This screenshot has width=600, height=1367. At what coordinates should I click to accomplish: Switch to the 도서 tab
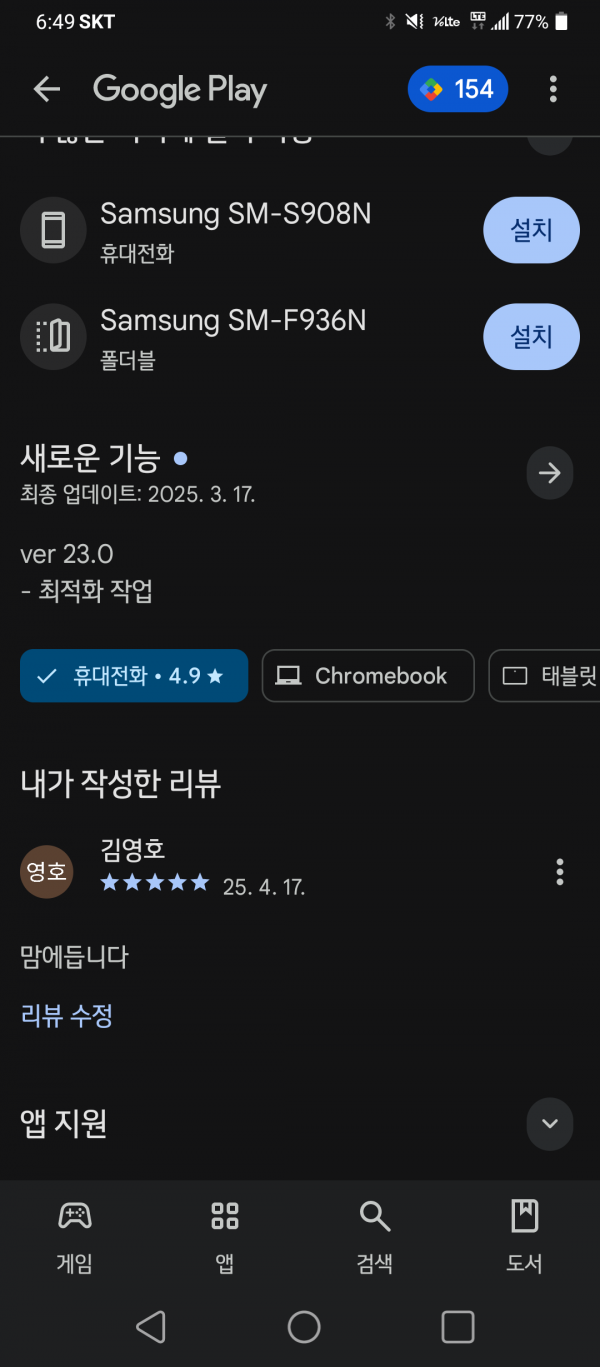pyautogui.click(x=525, y=1236)
